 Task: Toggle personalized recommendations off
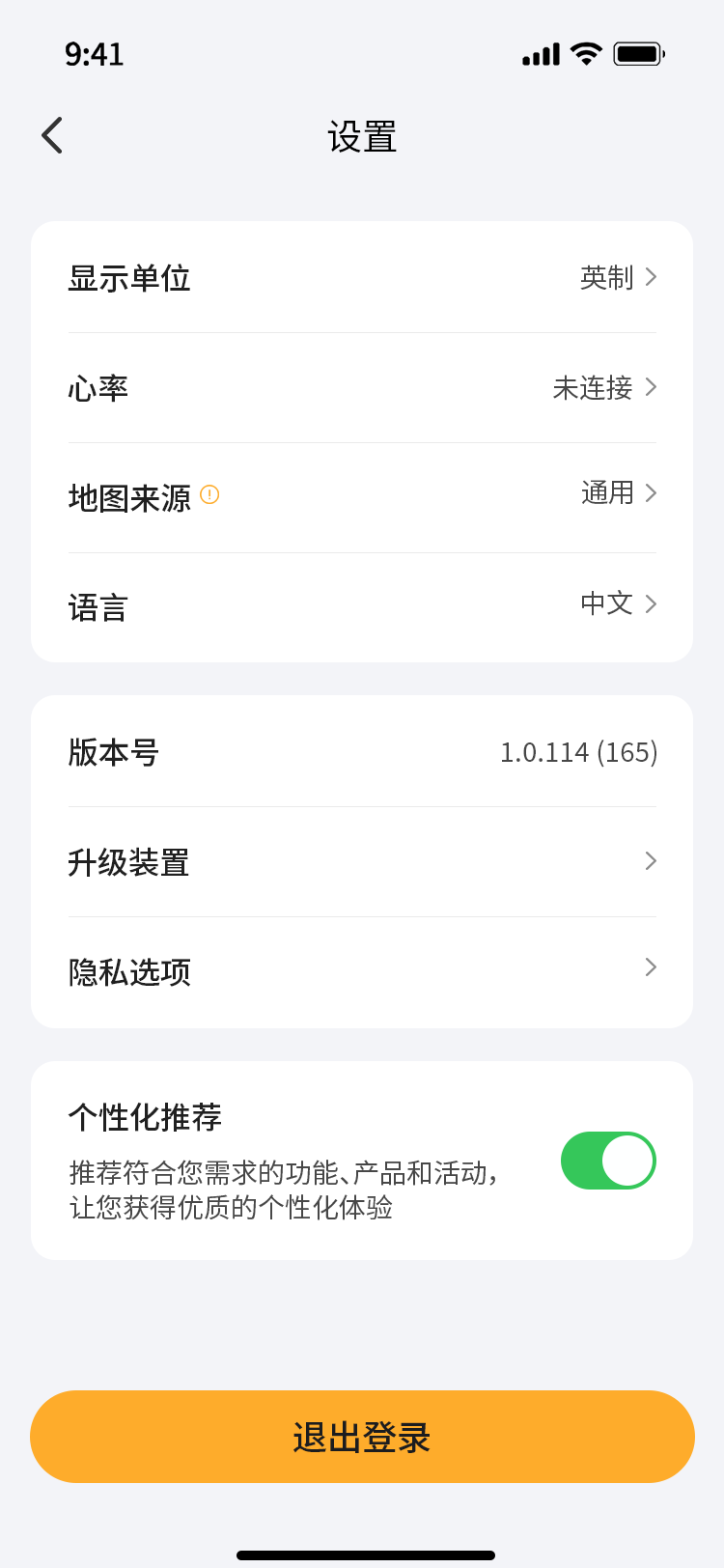(x=608, y=1161)
